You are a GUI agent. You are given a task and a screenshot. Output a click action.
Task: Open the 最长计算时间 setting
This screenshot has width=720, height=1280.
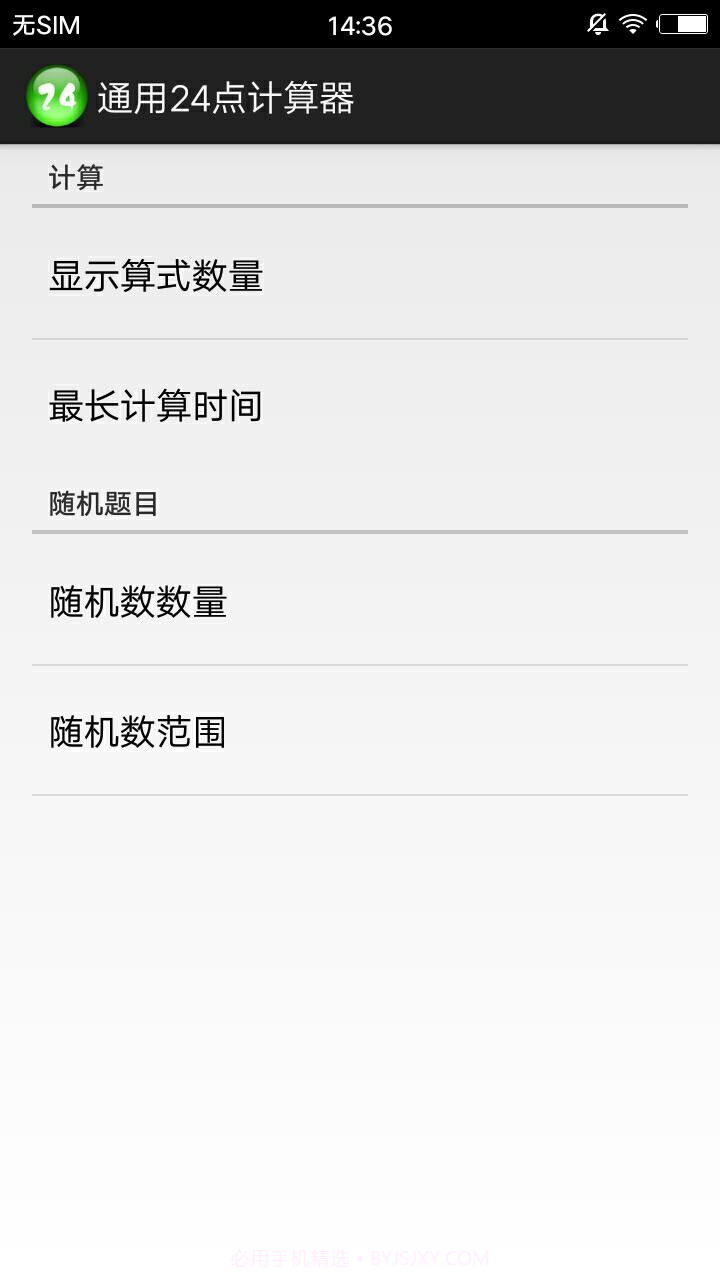[x=360, y=405]
